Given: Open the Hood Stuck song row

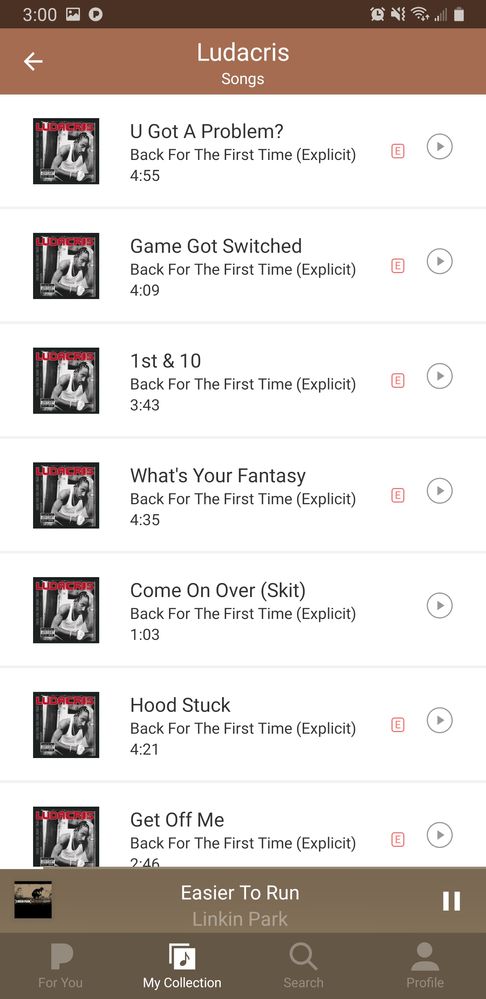Looking at the screenshot, I should point(243,724).
